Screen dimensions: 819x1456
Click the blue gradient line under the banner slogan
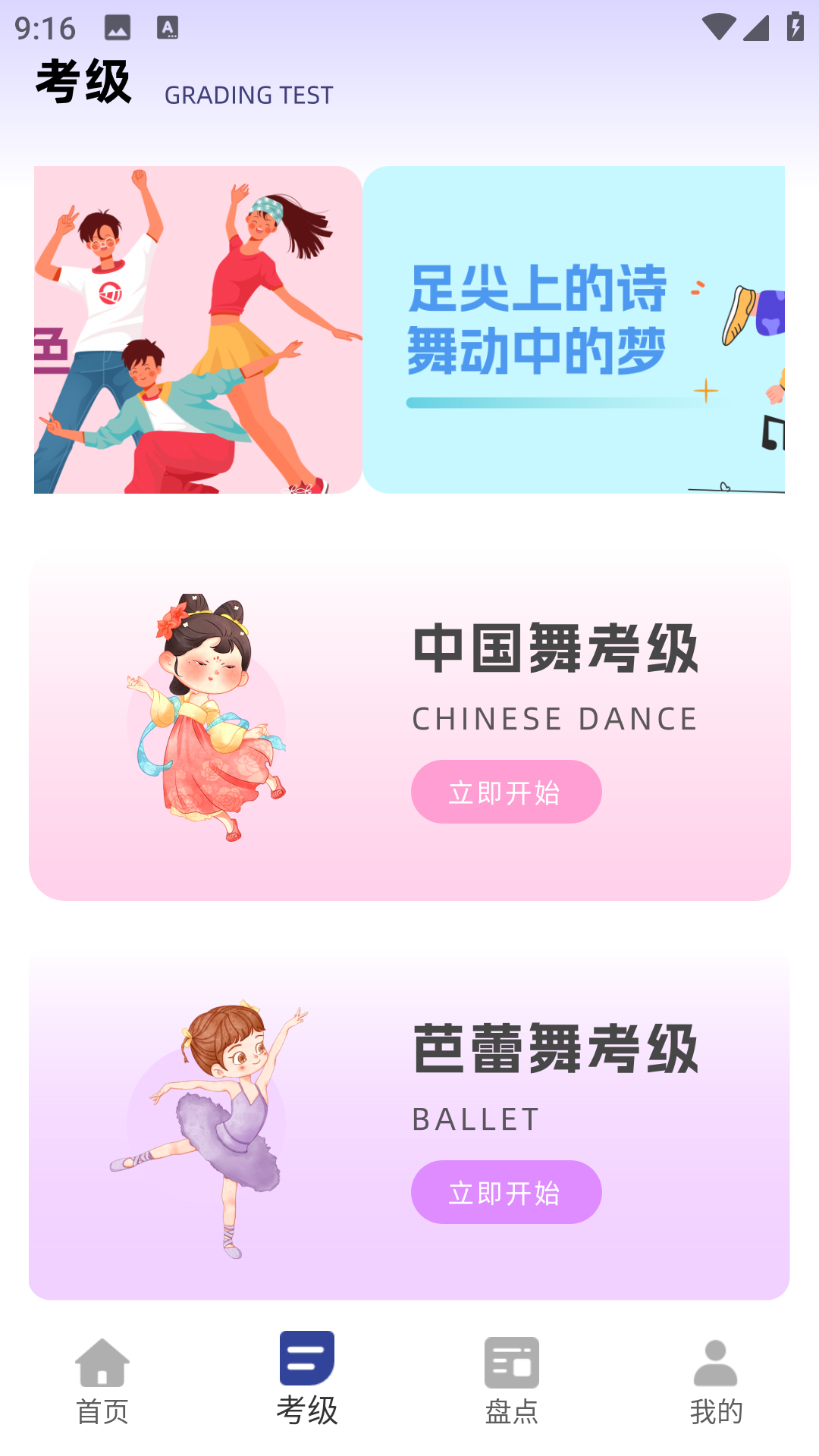pyautogui.click(x=565, y=403)
